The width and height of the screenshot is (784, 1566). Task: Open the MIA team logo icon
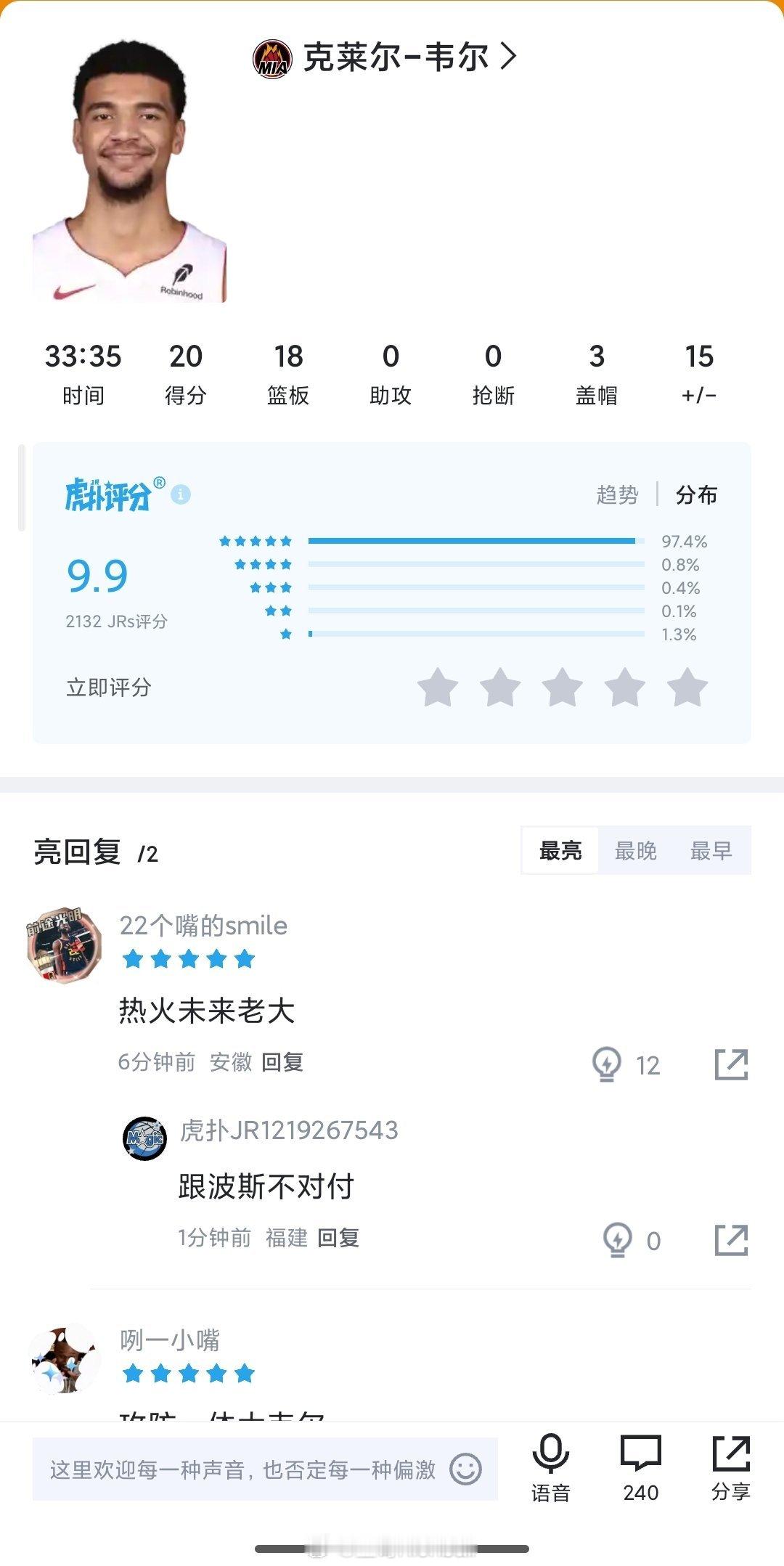click(x=272, y=58)
